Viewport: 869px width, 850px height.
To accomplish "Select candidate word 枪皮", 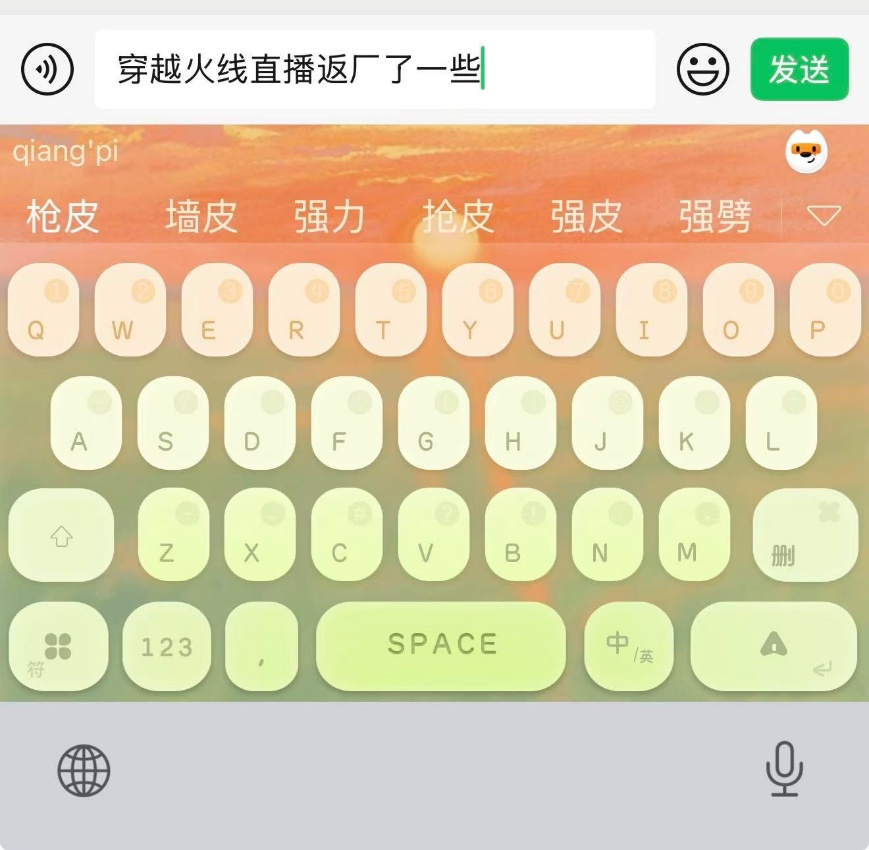I will pos(62,216).
